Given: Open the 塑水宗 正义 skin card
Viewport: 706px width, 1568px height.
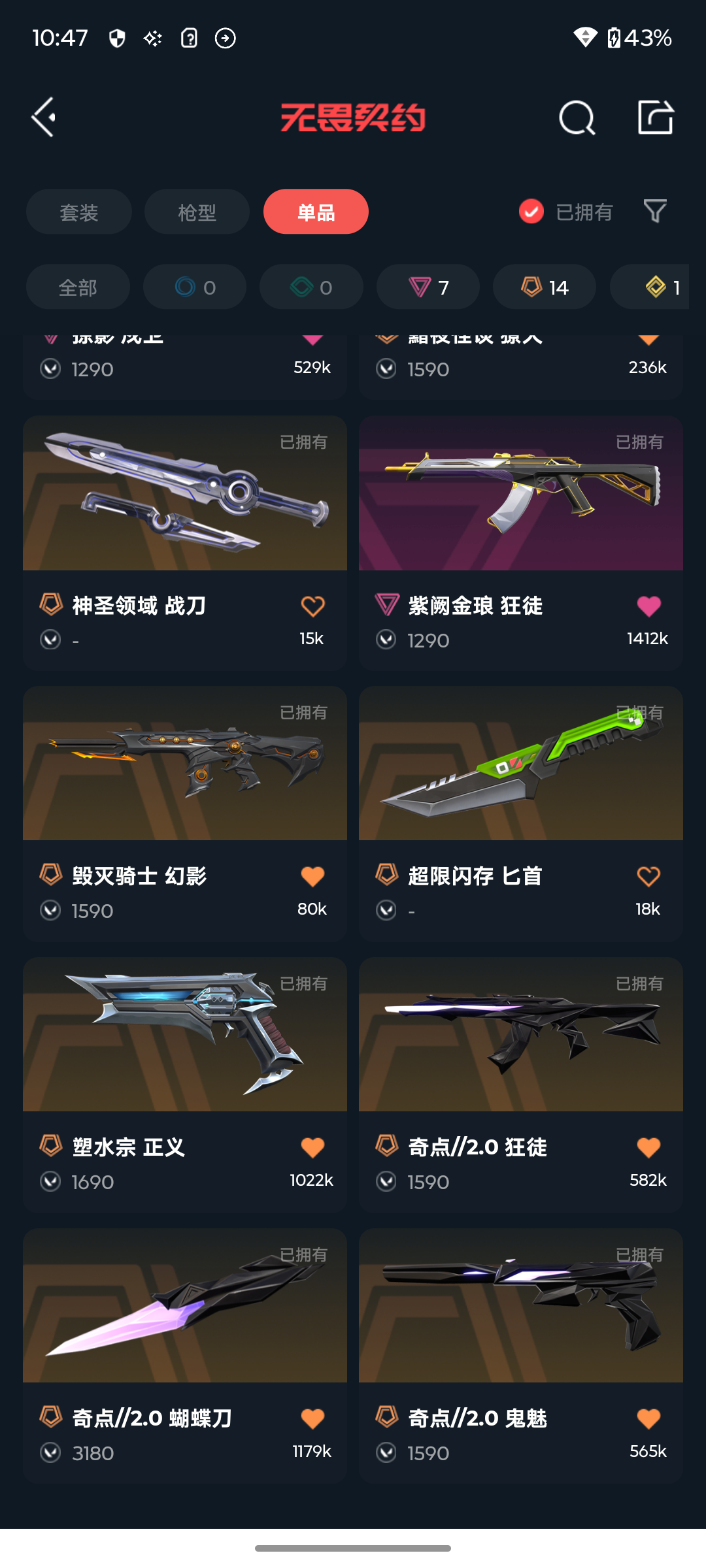Looking at the screenshot, I should click(x=185, y=1035).
